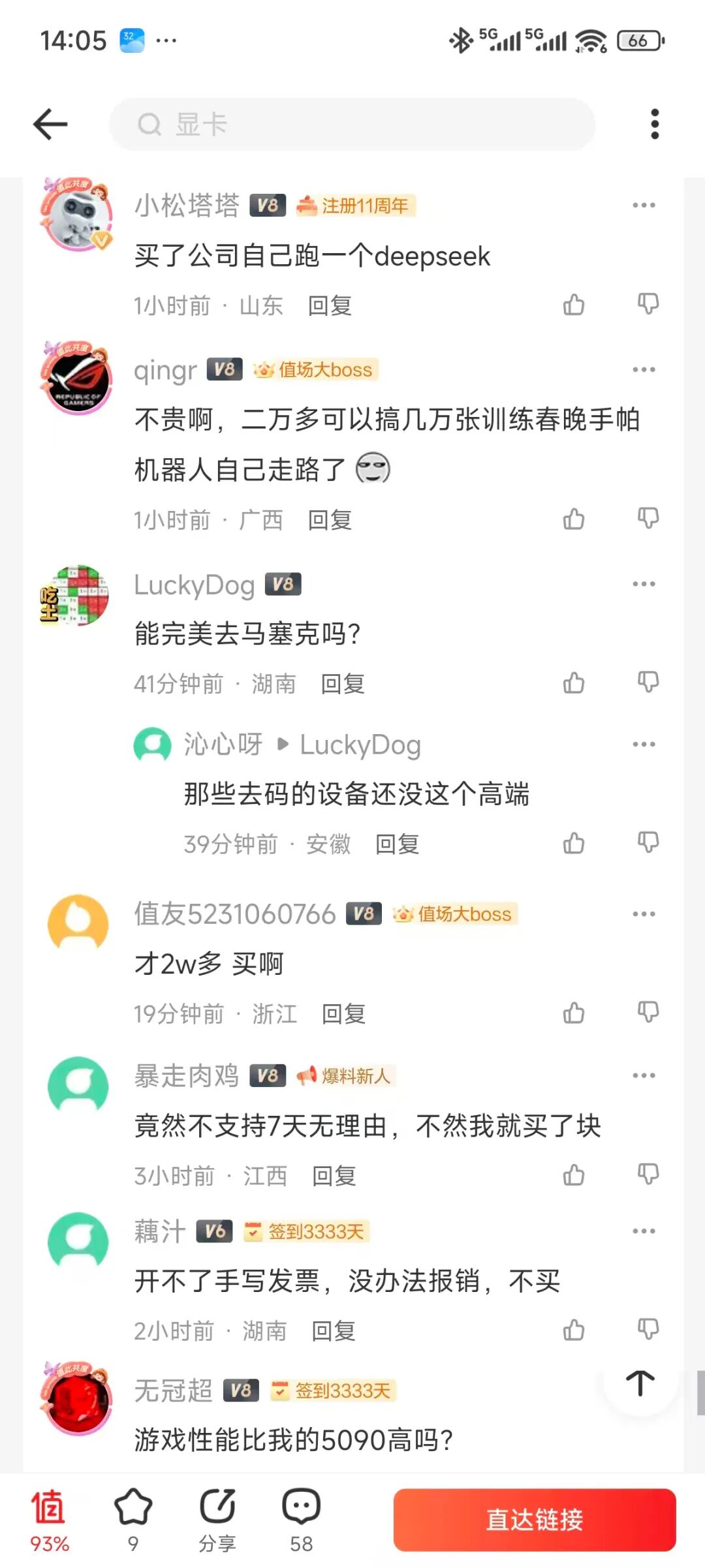Go back using the arrow icon

click(x=50, y=124)
